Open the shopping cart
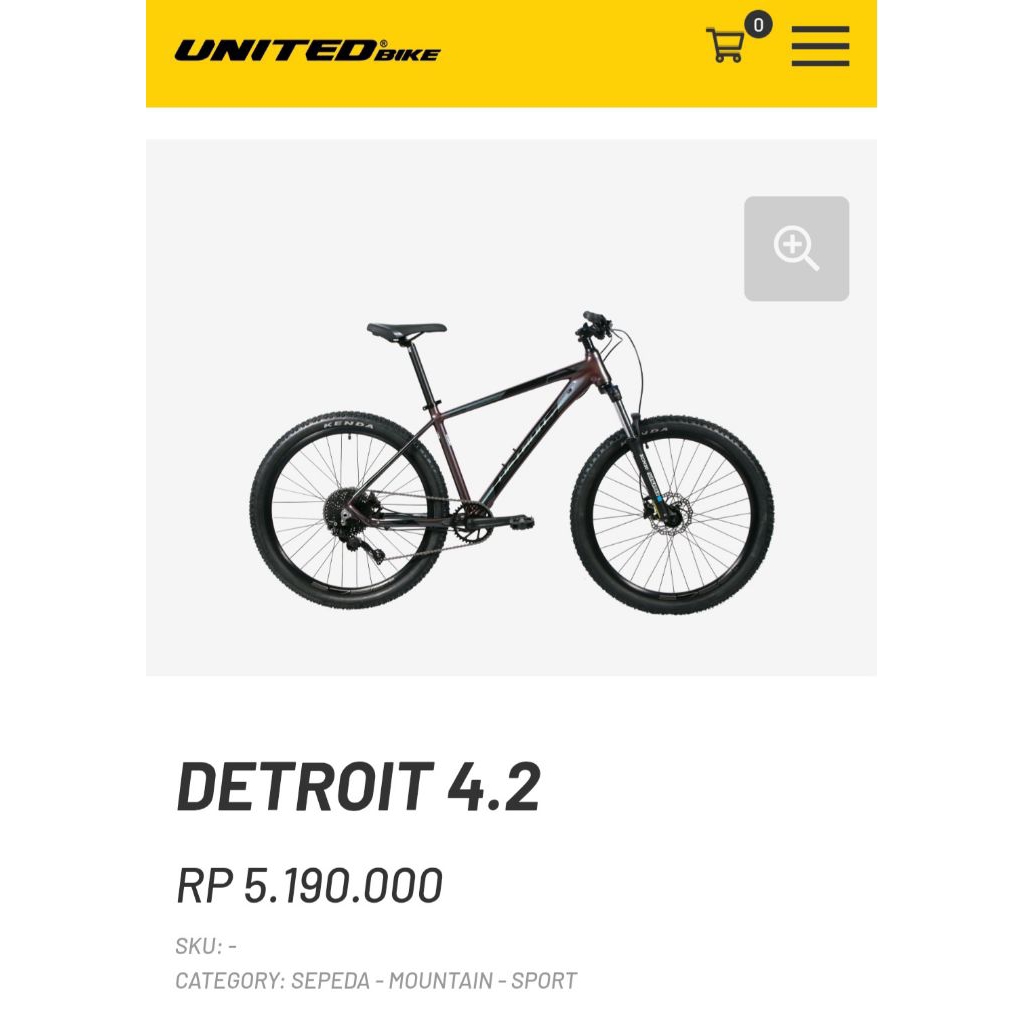Image resolution: width=1024 pixels, height=1024 pixels. click(x=727, y=45)
